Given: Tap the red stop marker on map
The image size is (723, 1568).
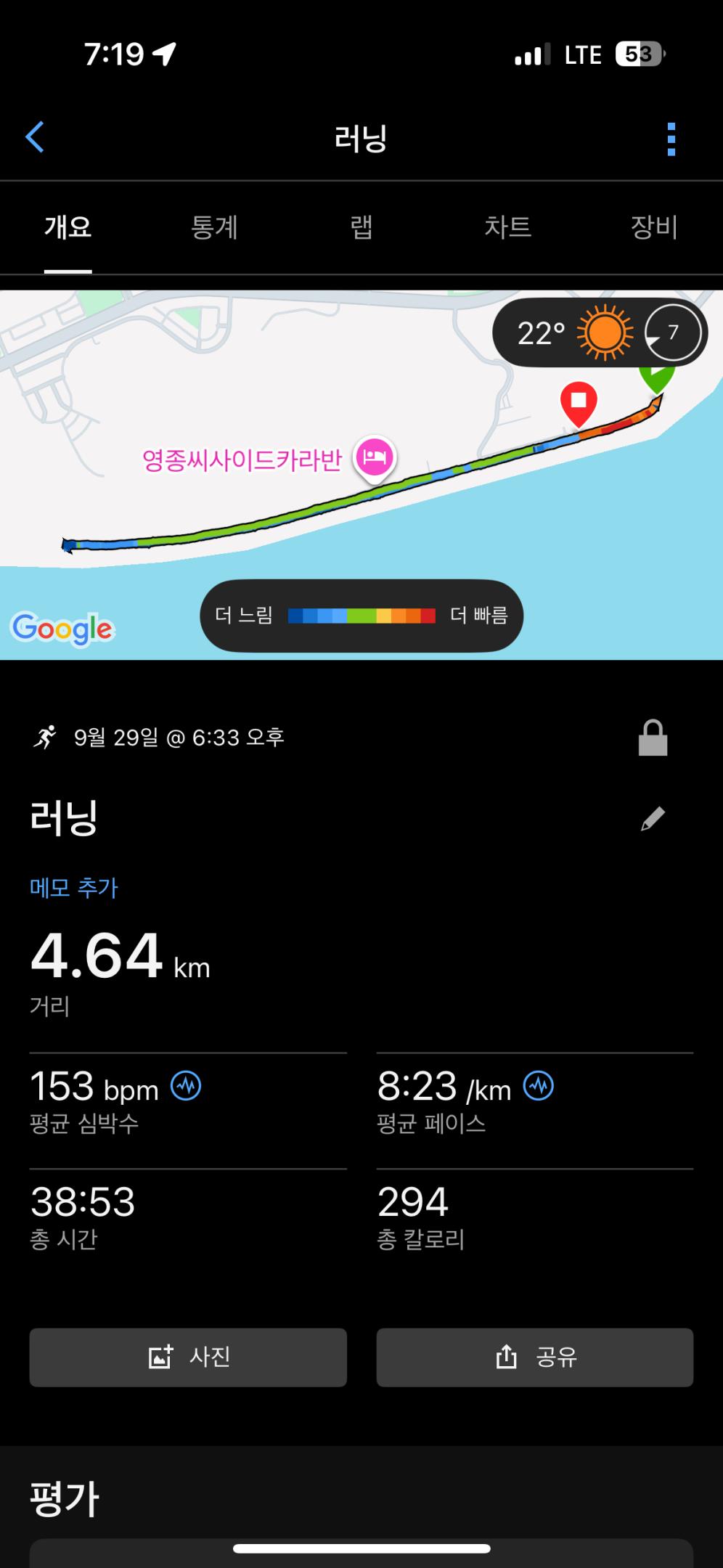Looking at the screenshot, I should point(579,402).
